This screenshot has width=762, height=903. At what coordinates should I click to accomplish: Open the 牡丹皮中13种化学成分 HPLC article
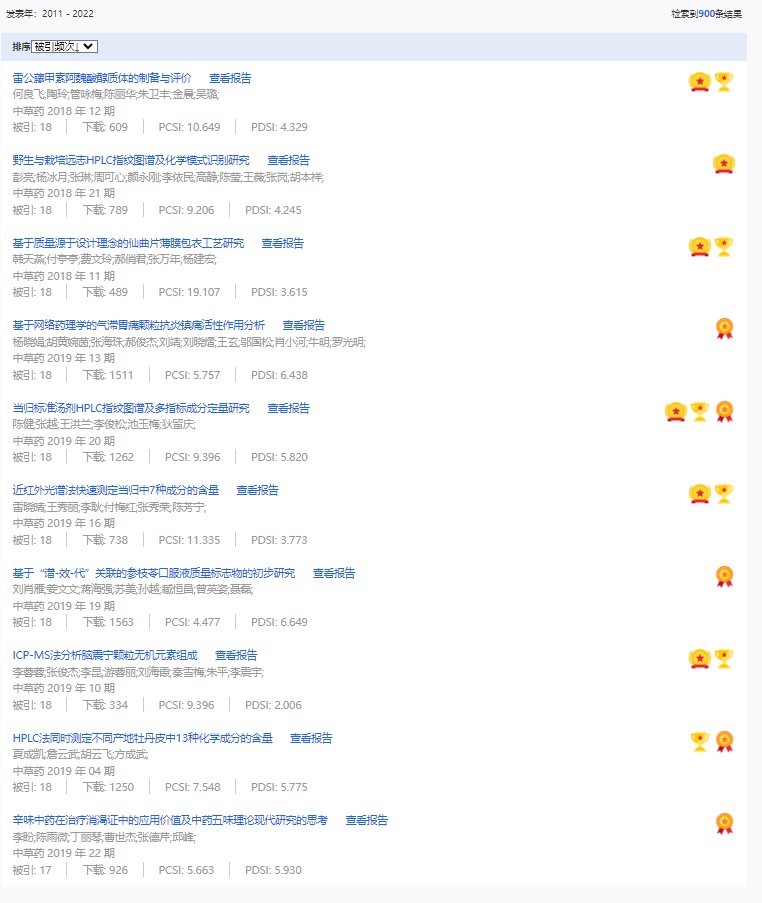pyautogui.click(x=143, y=738)
